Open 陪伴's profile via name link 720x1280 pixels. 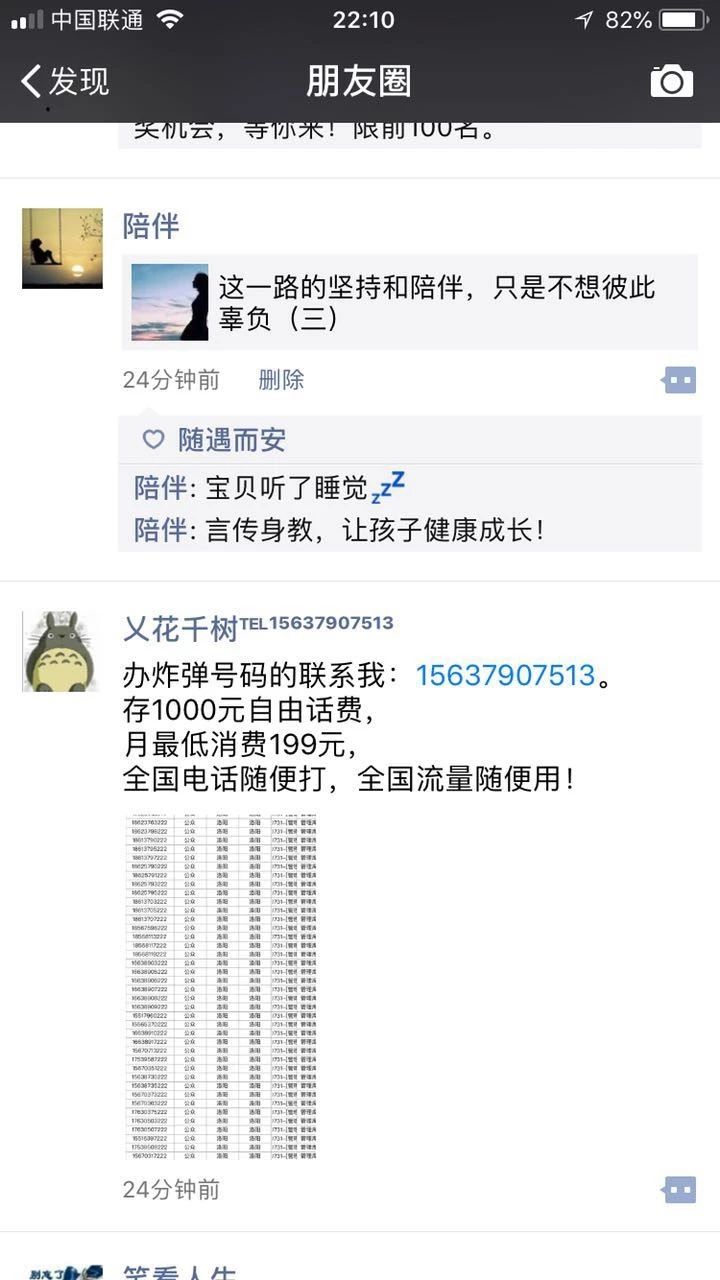click(151, 226)
